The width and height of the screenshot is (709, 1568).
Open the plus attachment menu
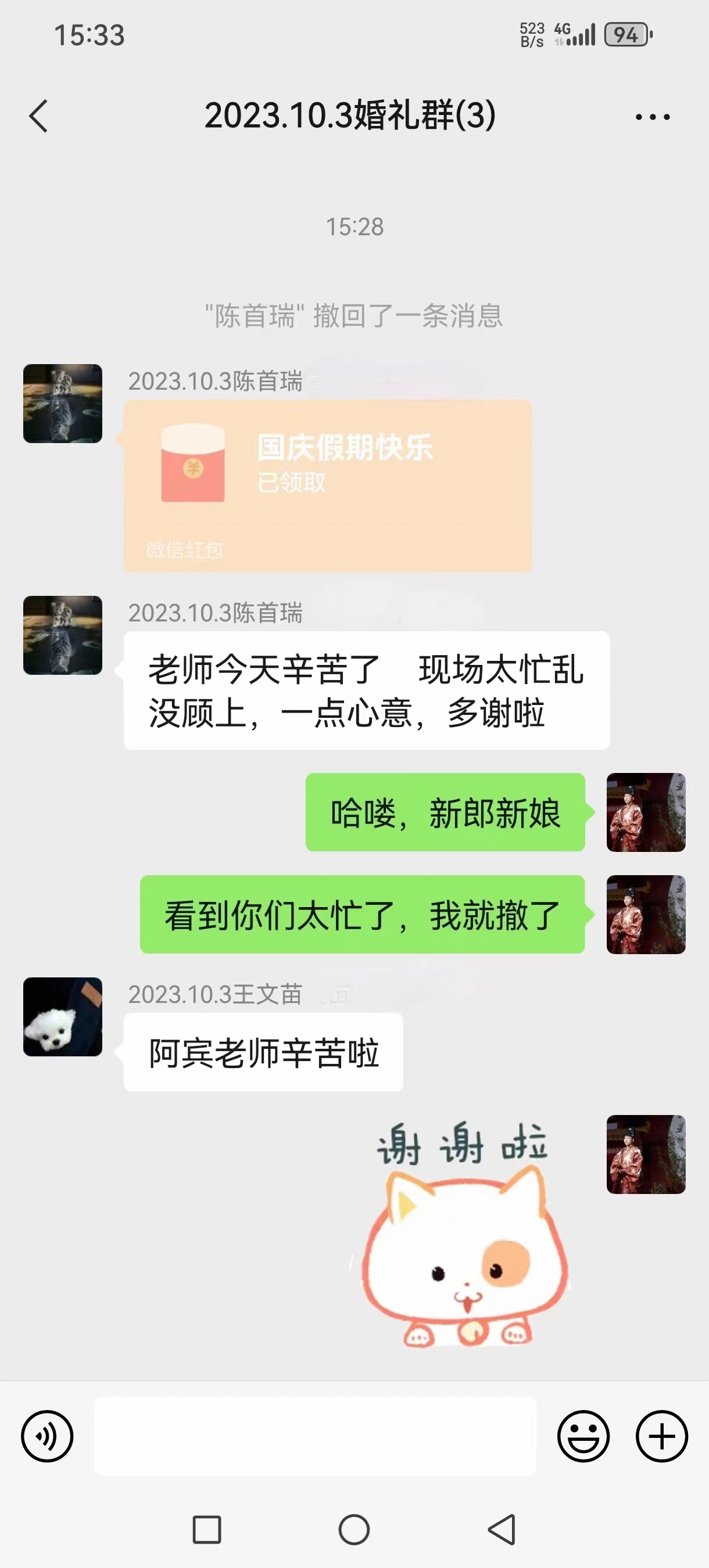coord(661,1436)
